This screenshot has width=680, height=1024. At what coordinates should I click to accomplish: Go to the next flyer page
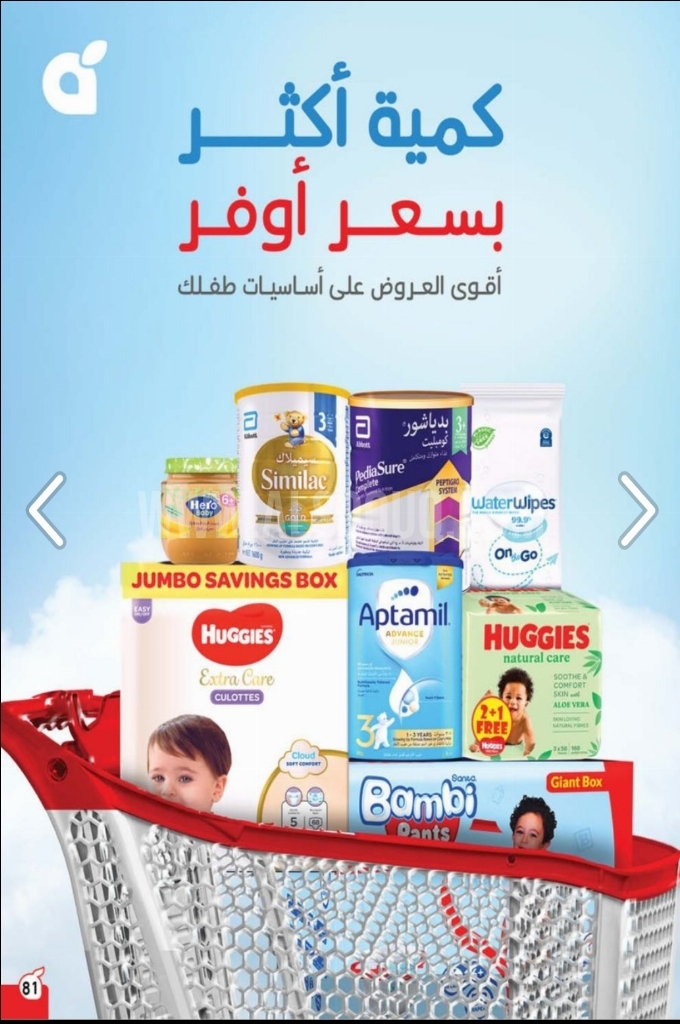click(x=638, y=510)
